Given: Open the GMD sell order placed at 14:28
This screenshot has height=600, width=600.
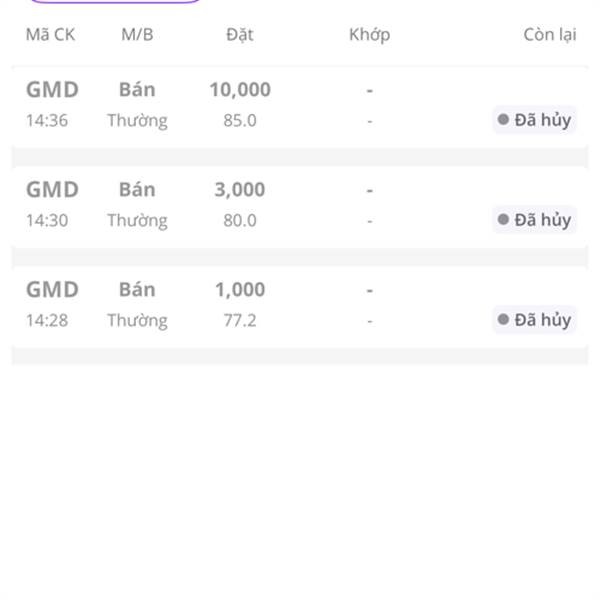Looking at the screenshot, I should (300, 306).
